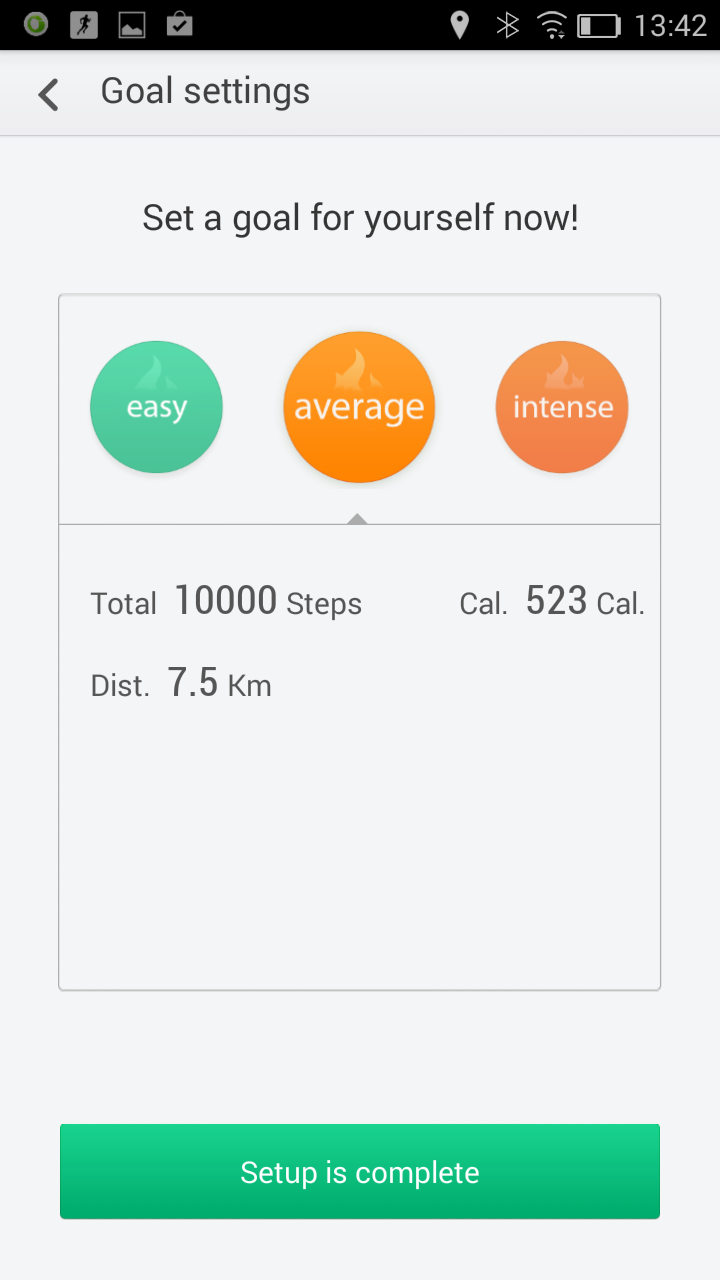This screenshot has width=720, height=1280.
Task: Choose the average goal level
Action: [x=359, y=407]
